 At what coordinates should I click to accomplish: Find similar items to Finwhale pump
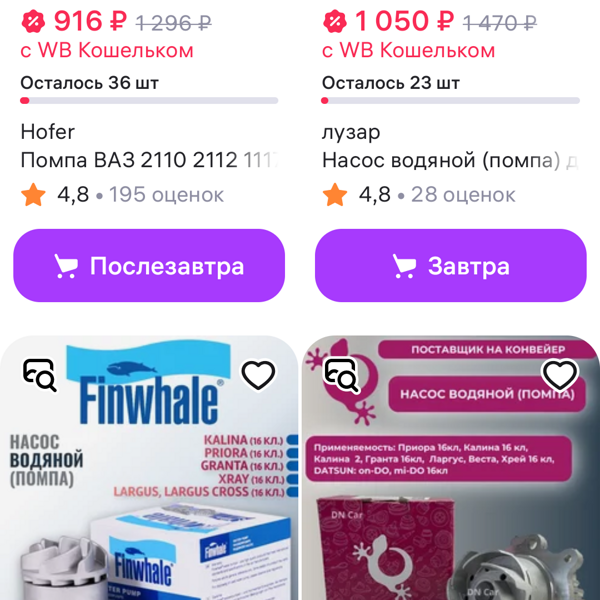pos(40,375)
